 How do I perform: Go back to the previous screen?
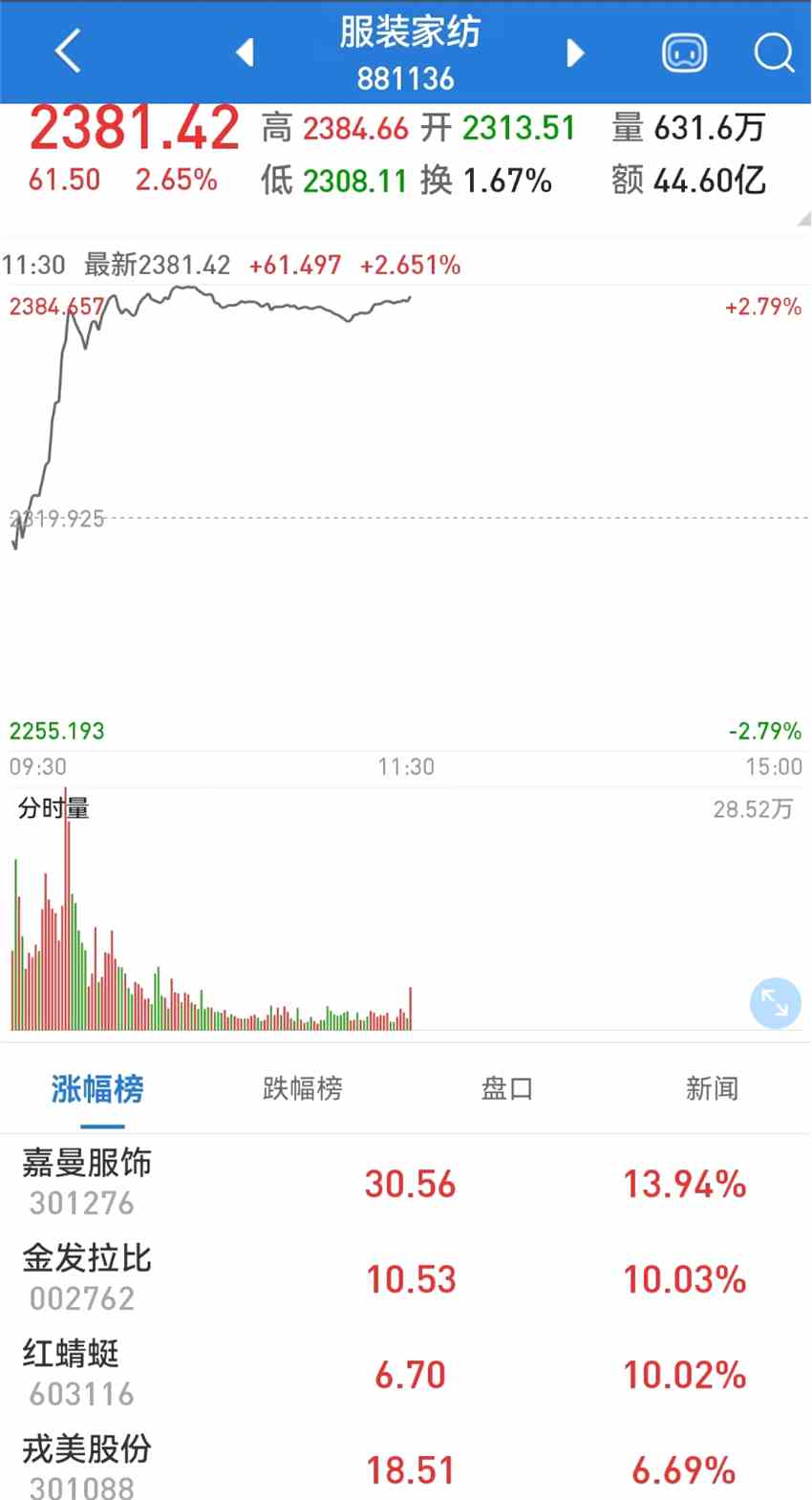coord(69,52)
